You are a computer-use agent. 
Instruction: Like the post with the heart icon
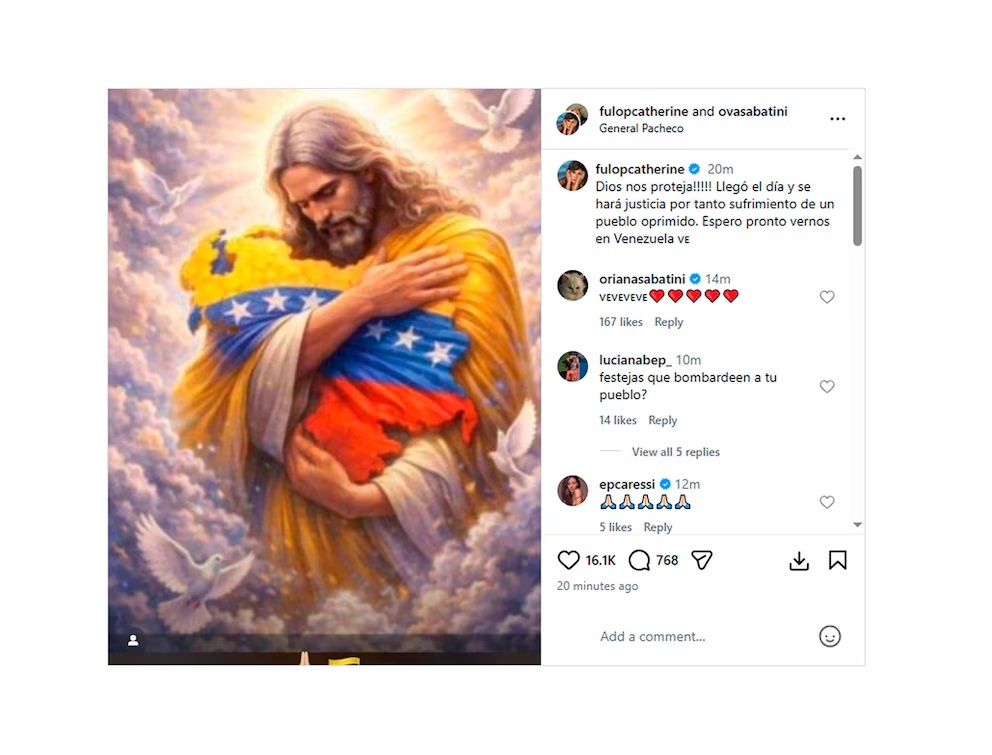click(568, 560)
